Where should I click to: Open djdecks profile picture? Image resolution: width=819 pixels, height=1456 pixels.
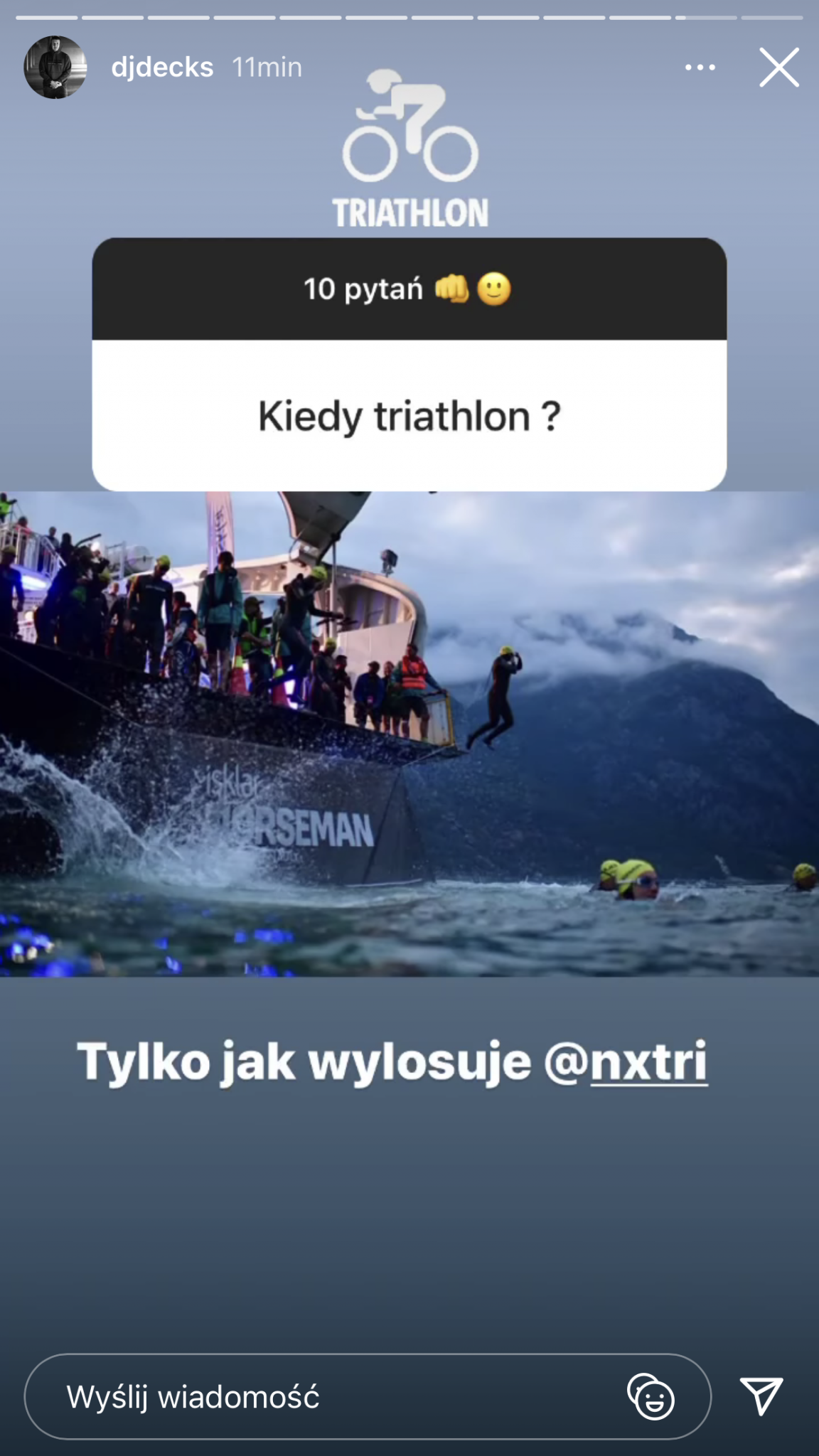[55, 68]
